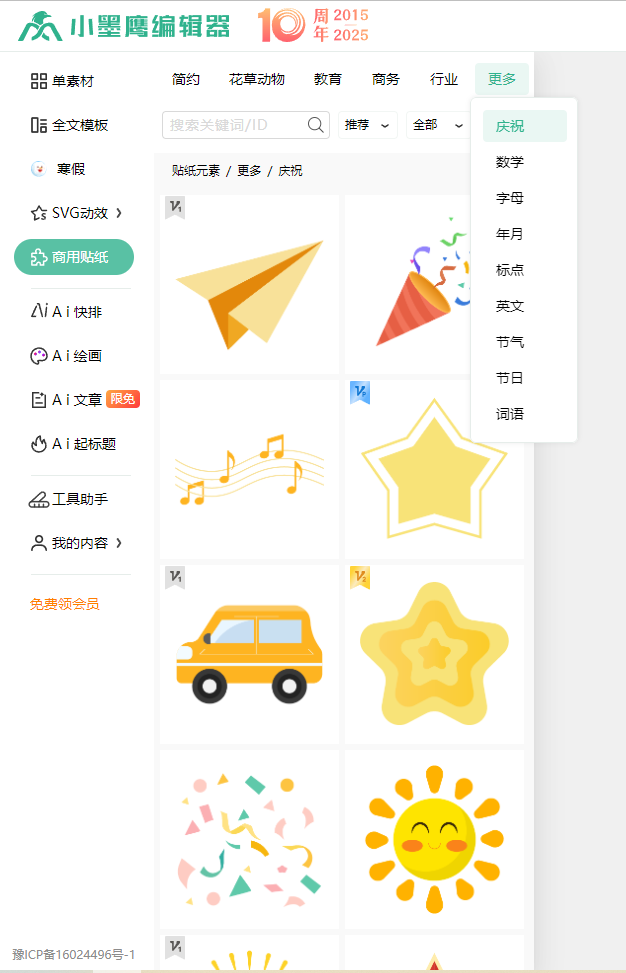Select the Ai快排 tool

point(67,312)
